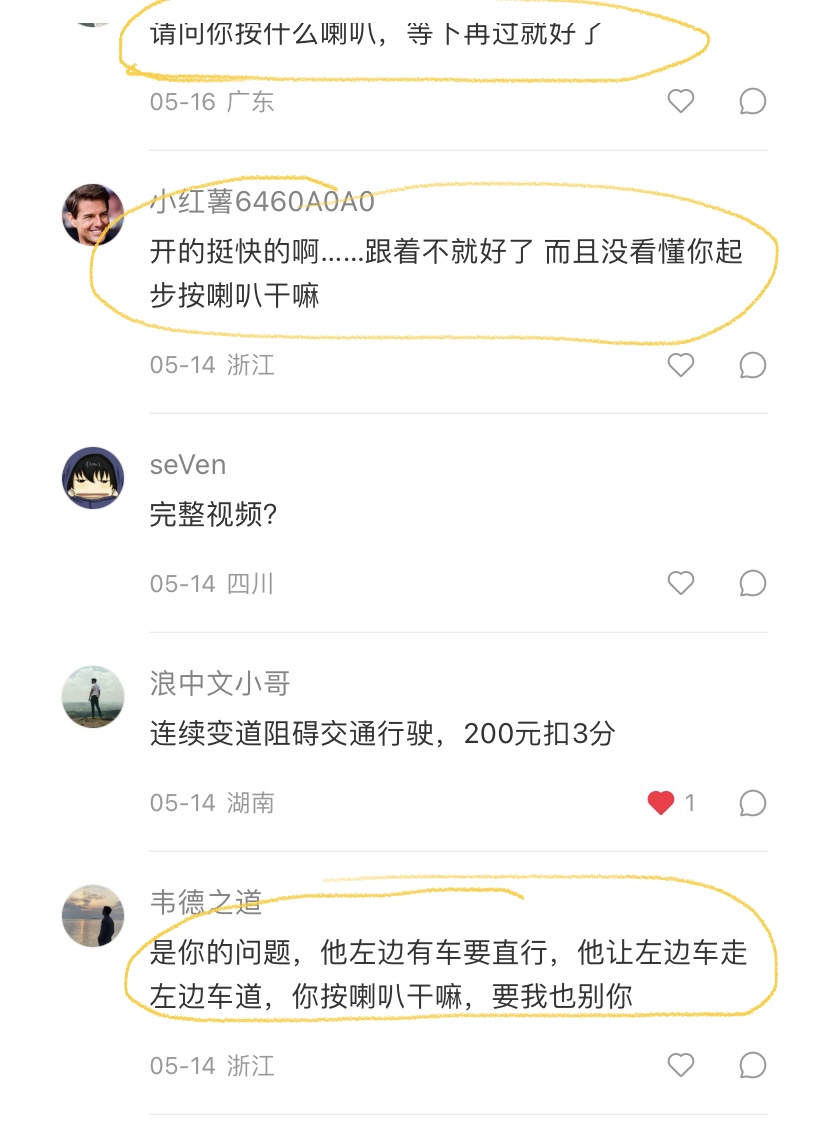
Task: Like 小红薯6460A0A0's comment
Action: tap(681, 365)
